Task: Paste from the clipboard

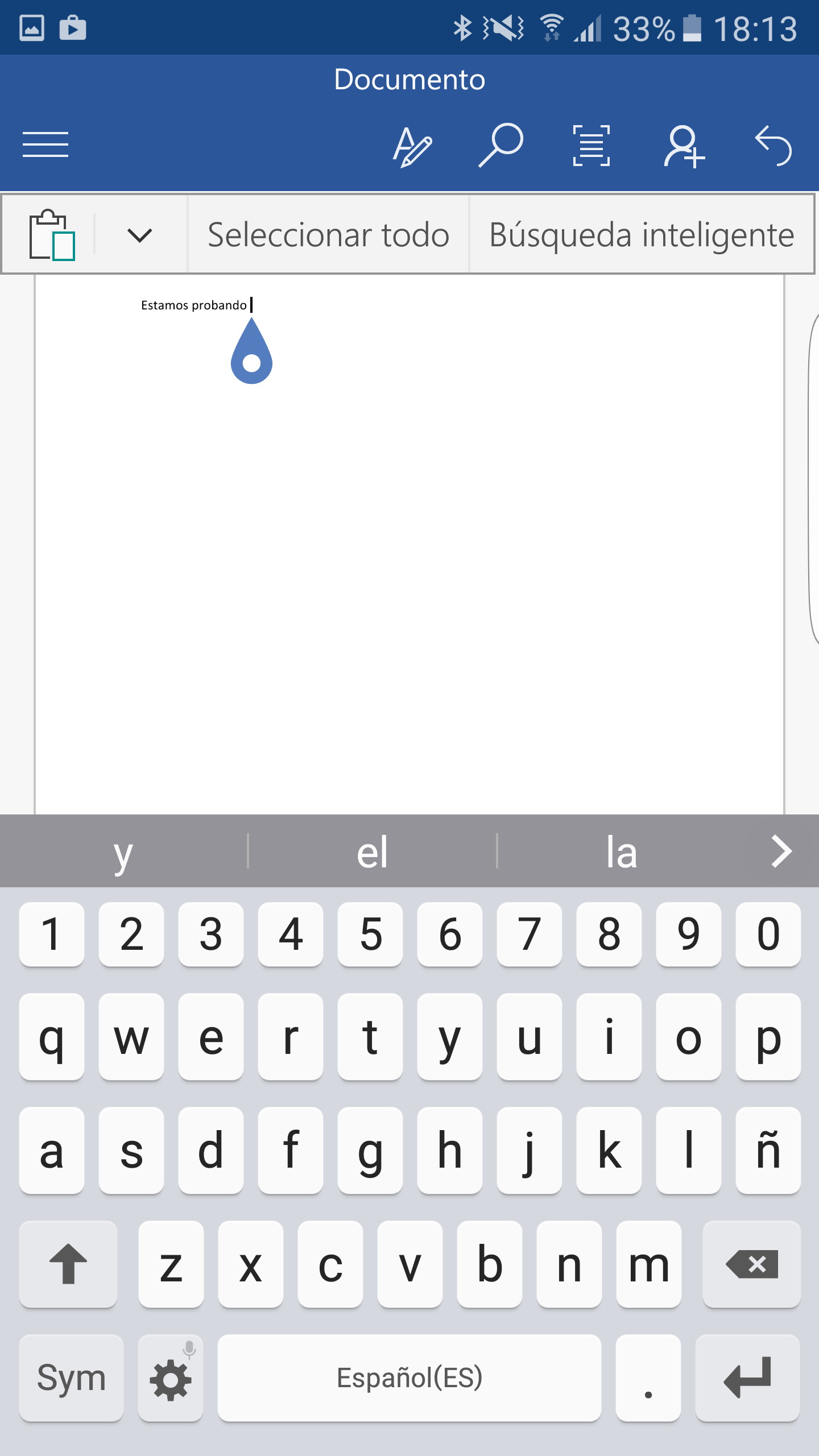Action: coord(52,235)
